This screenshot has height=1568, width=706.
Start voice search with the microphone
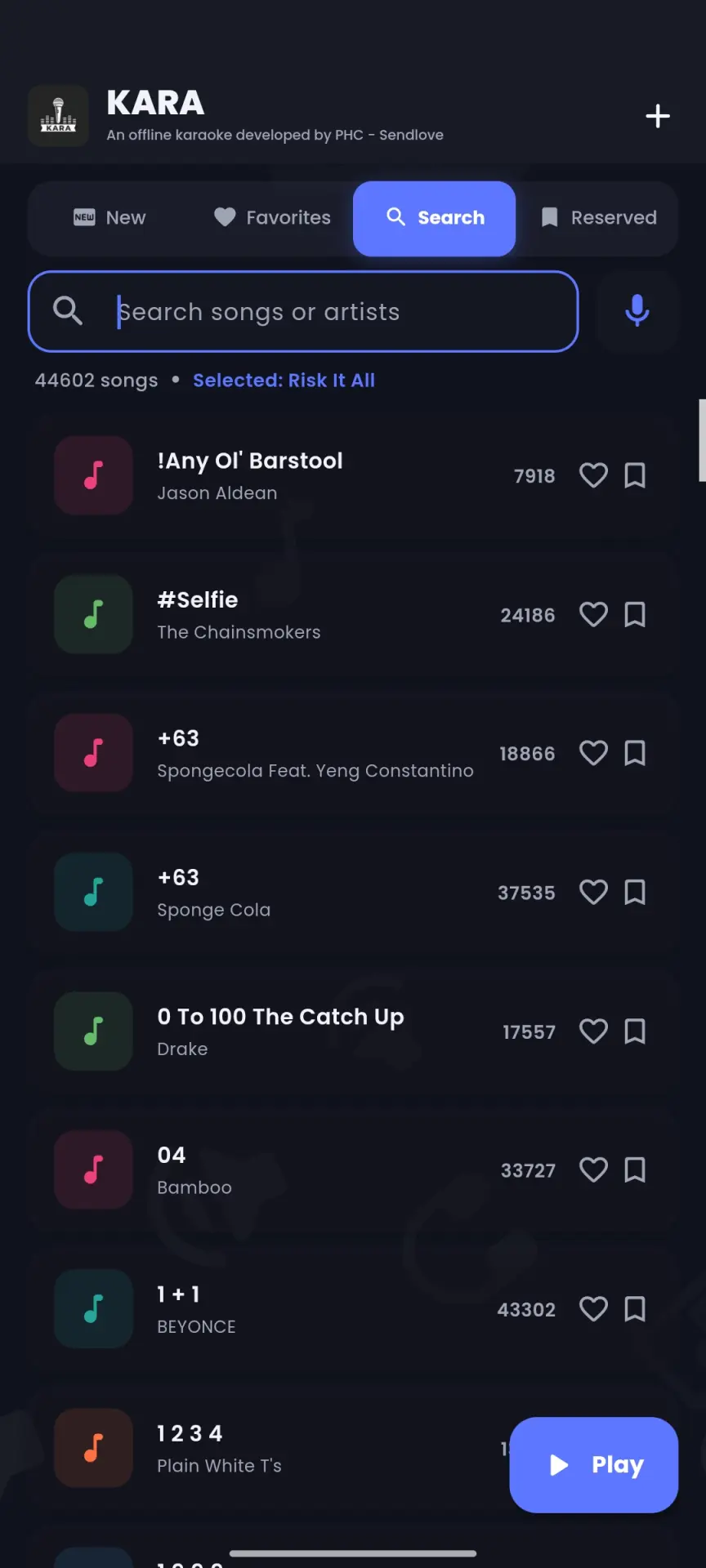click(x=637, y=311)
